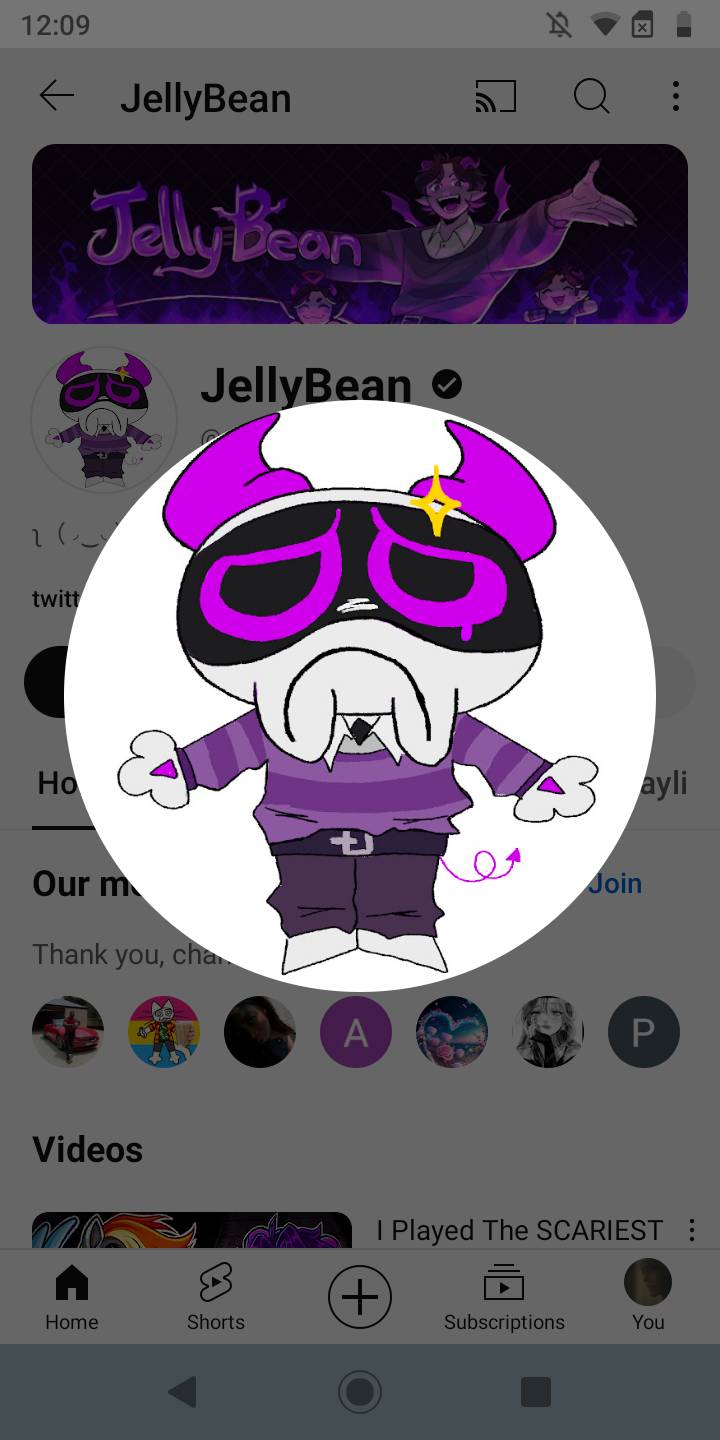Image resolution: width=720 pixels, height=1440 pixels.
Task: Open the member avatar with letter P
Action: 644,1032
